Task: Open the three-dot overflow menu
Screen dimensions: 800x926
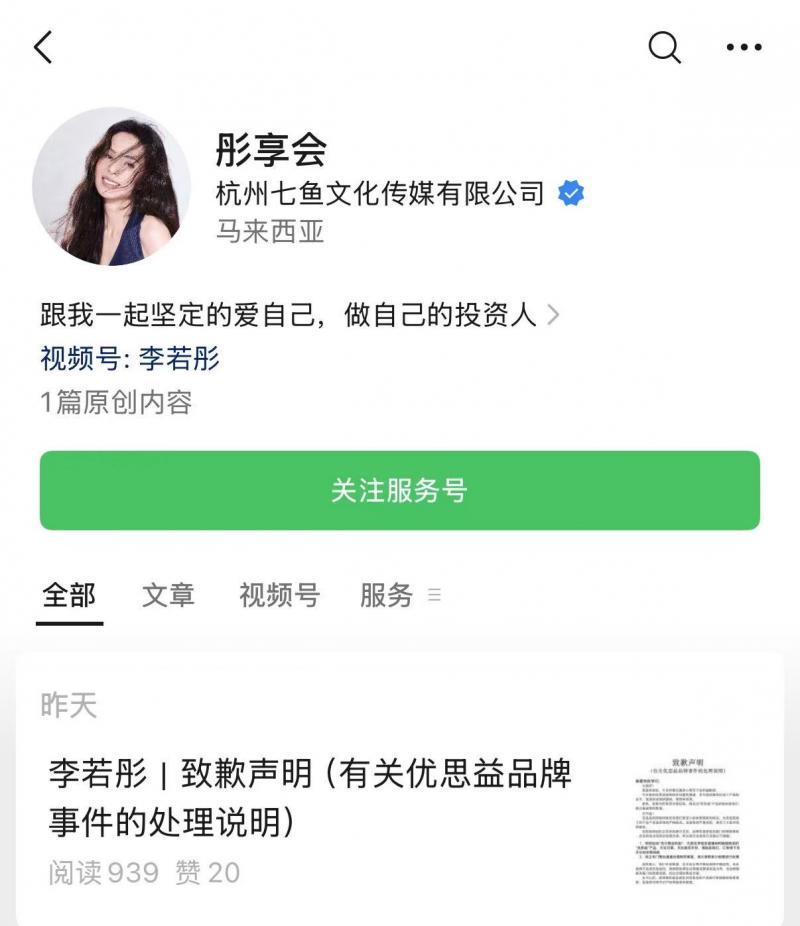Action: [x=744, y=47]
